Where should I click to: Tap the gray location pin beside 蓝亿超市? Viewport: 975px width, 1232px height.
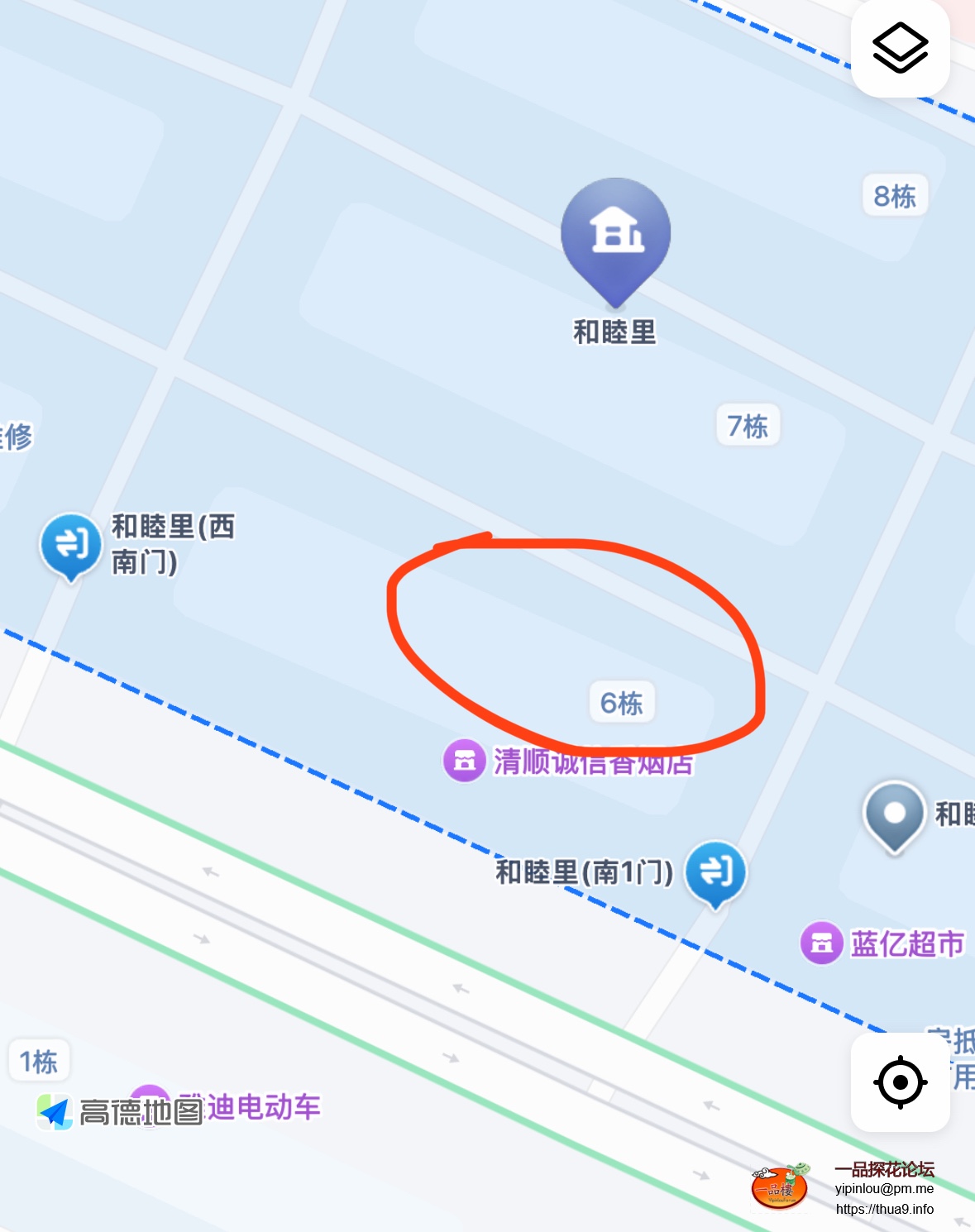894,814
